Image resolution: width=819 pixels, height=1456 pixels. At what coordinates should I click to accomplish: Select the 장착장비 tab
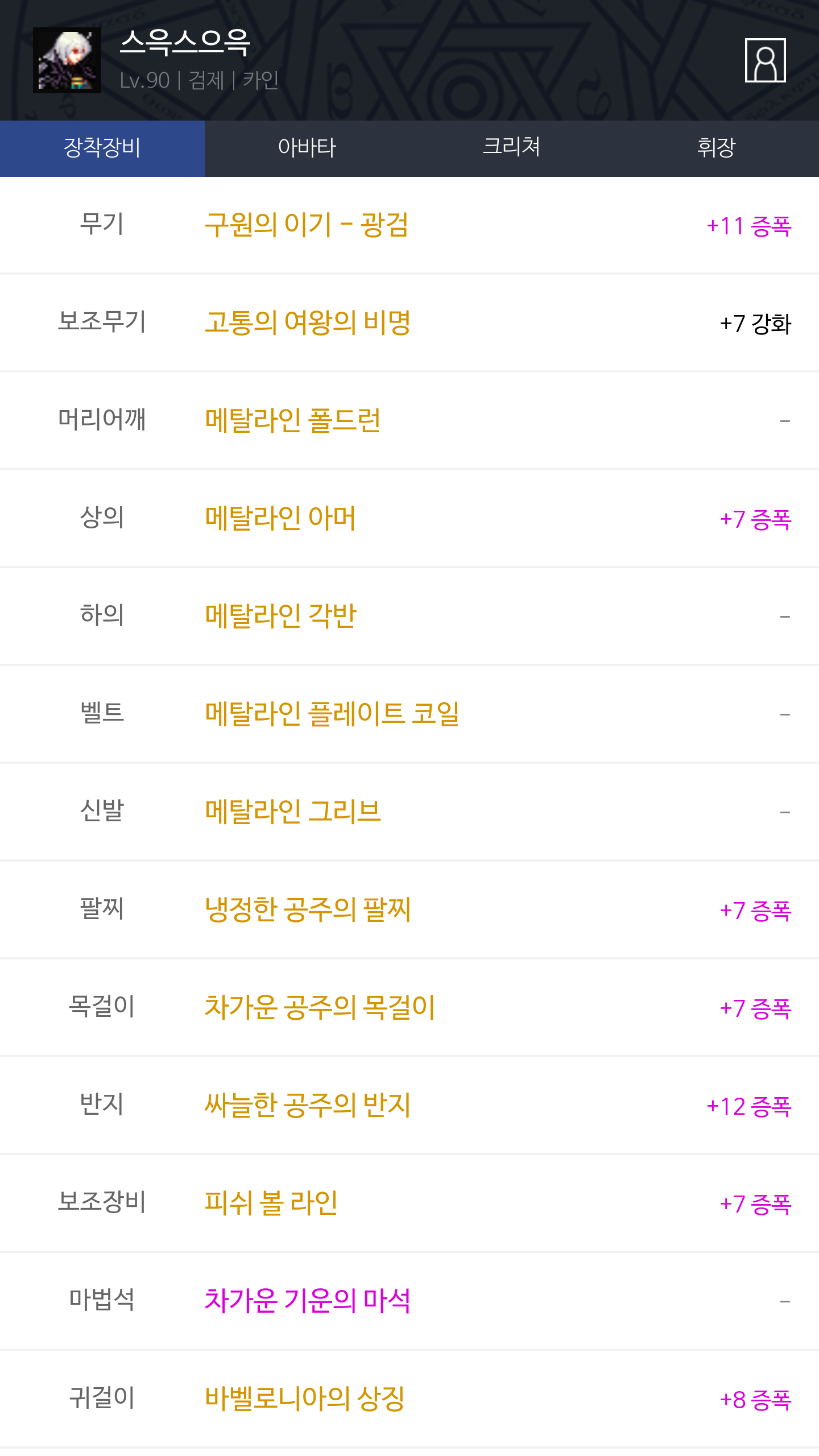pyautogui.click(x=102, y=148)
